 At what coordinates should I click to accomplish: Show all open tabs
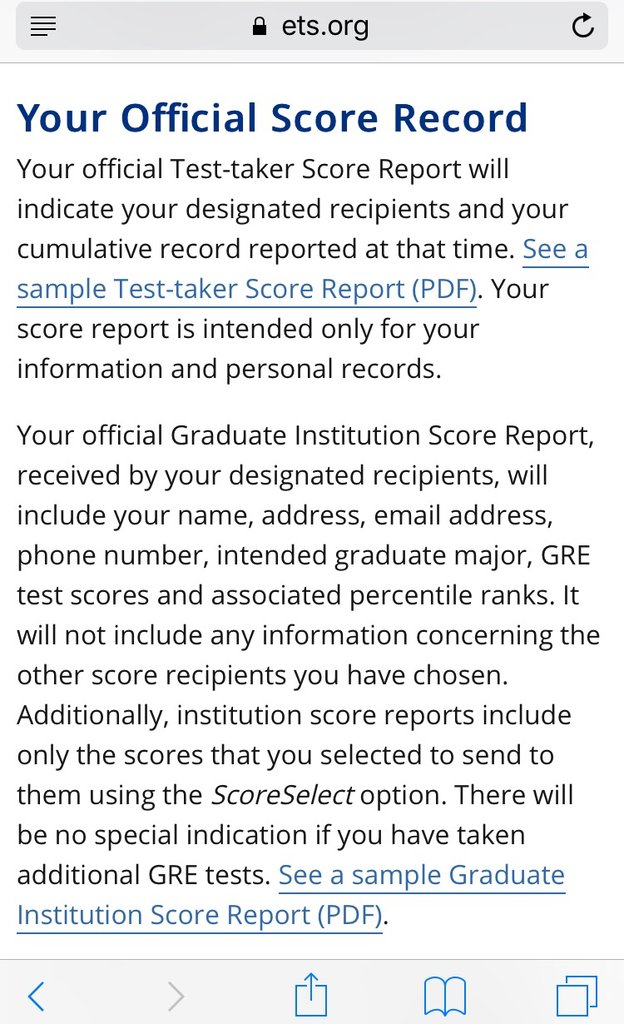click(577, 996)
